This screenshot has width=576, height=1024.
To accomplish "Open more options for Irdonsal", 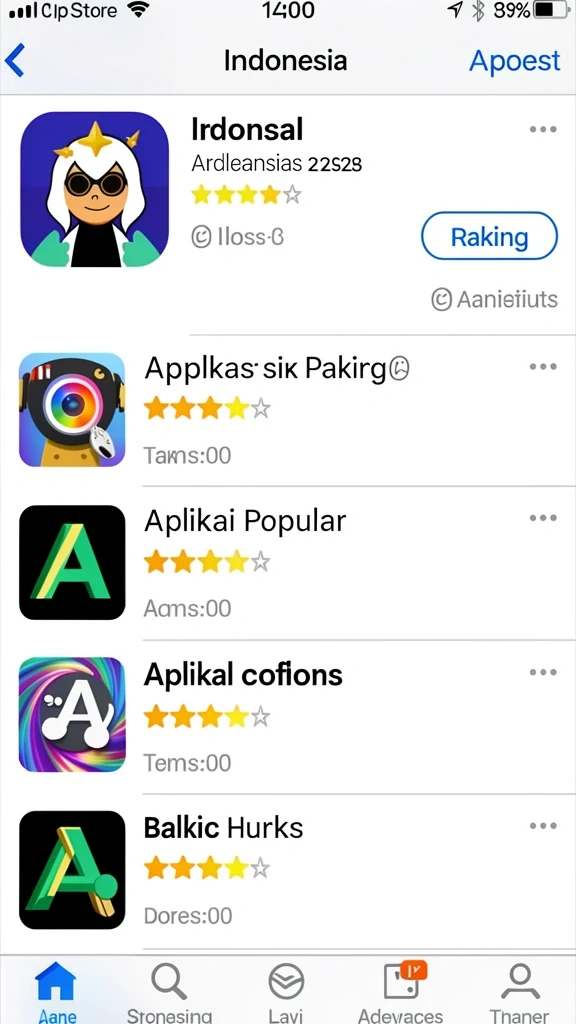I will click(x=543, y=129).
